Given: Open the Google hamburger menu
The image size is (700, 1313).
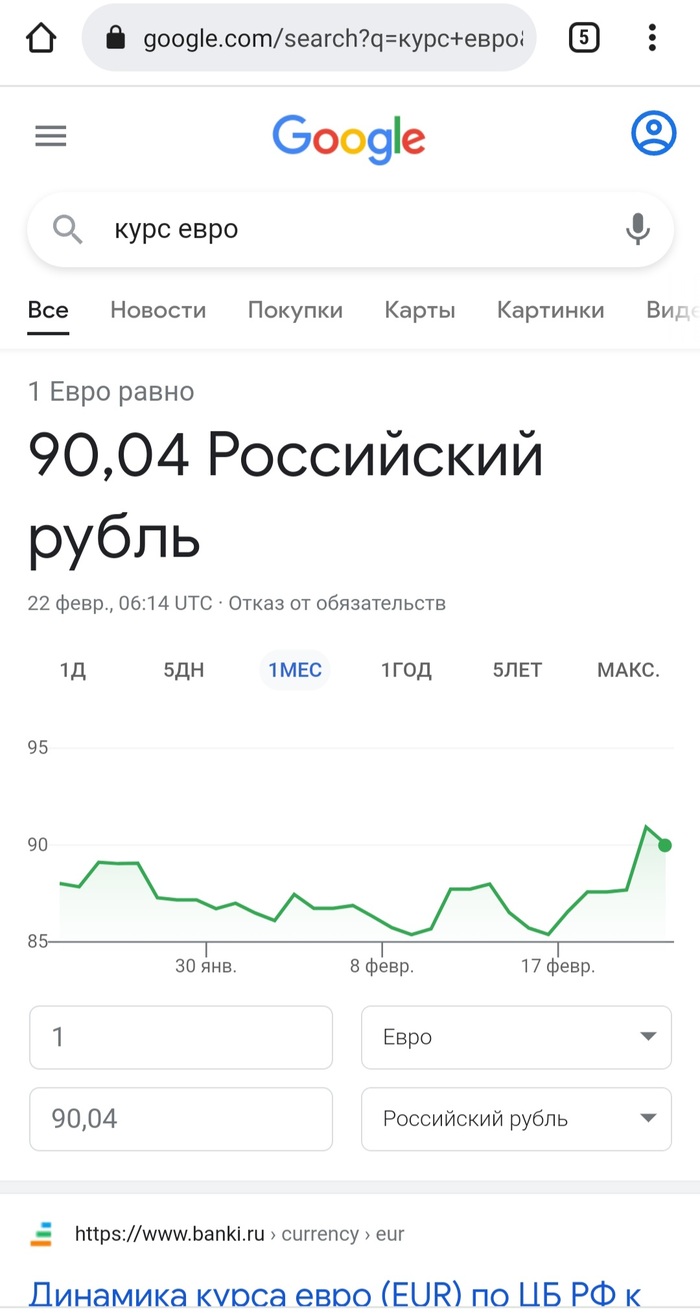Looking at the screenshot, I should pos(50,136).
